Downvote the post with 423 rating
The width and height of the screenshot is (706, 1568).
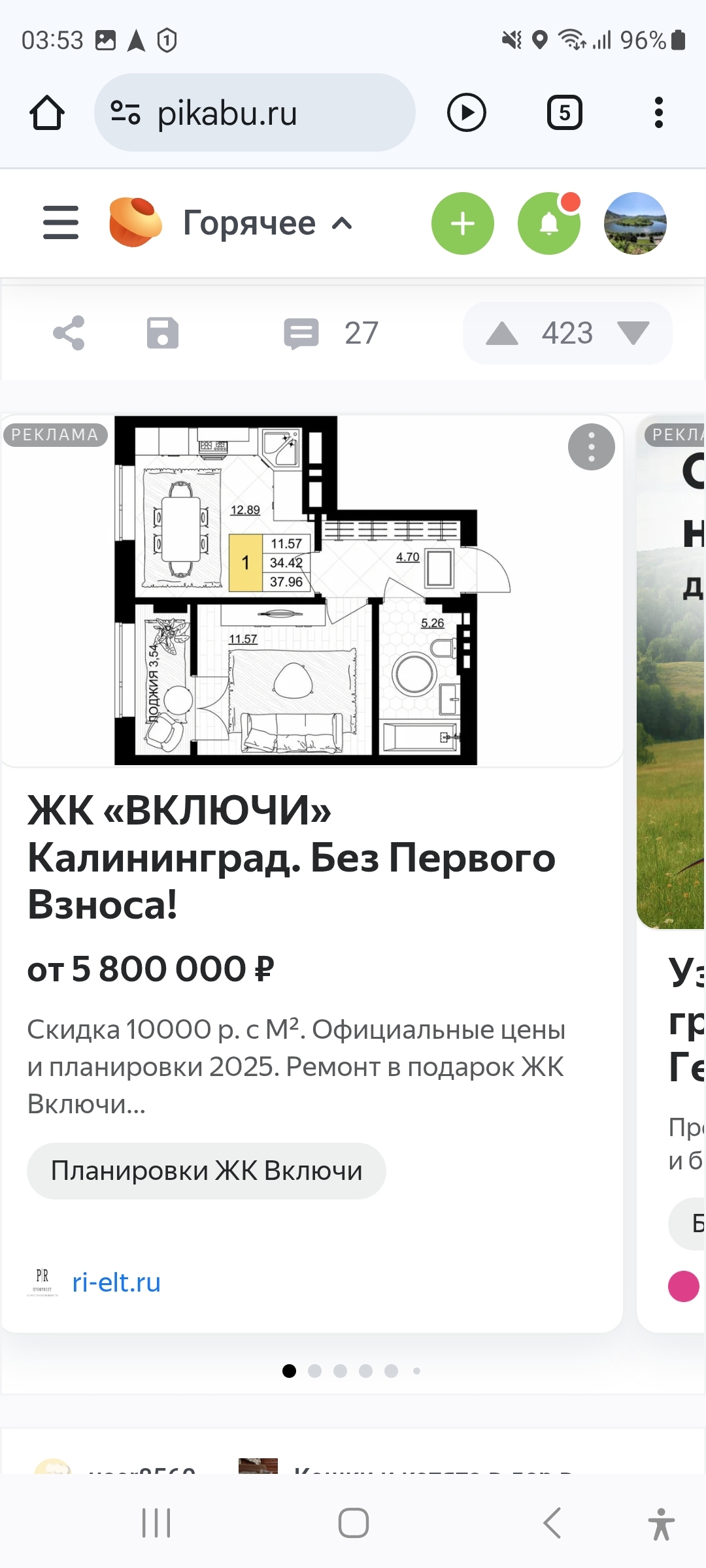[x=633, y=333]
